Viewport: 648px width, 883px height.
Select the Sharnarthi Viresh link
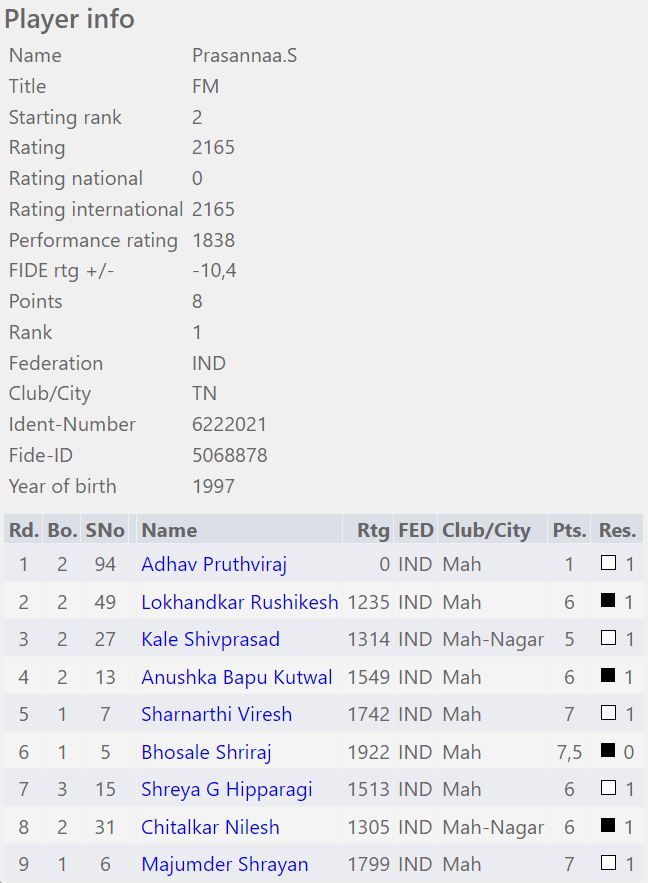(217, 714)
